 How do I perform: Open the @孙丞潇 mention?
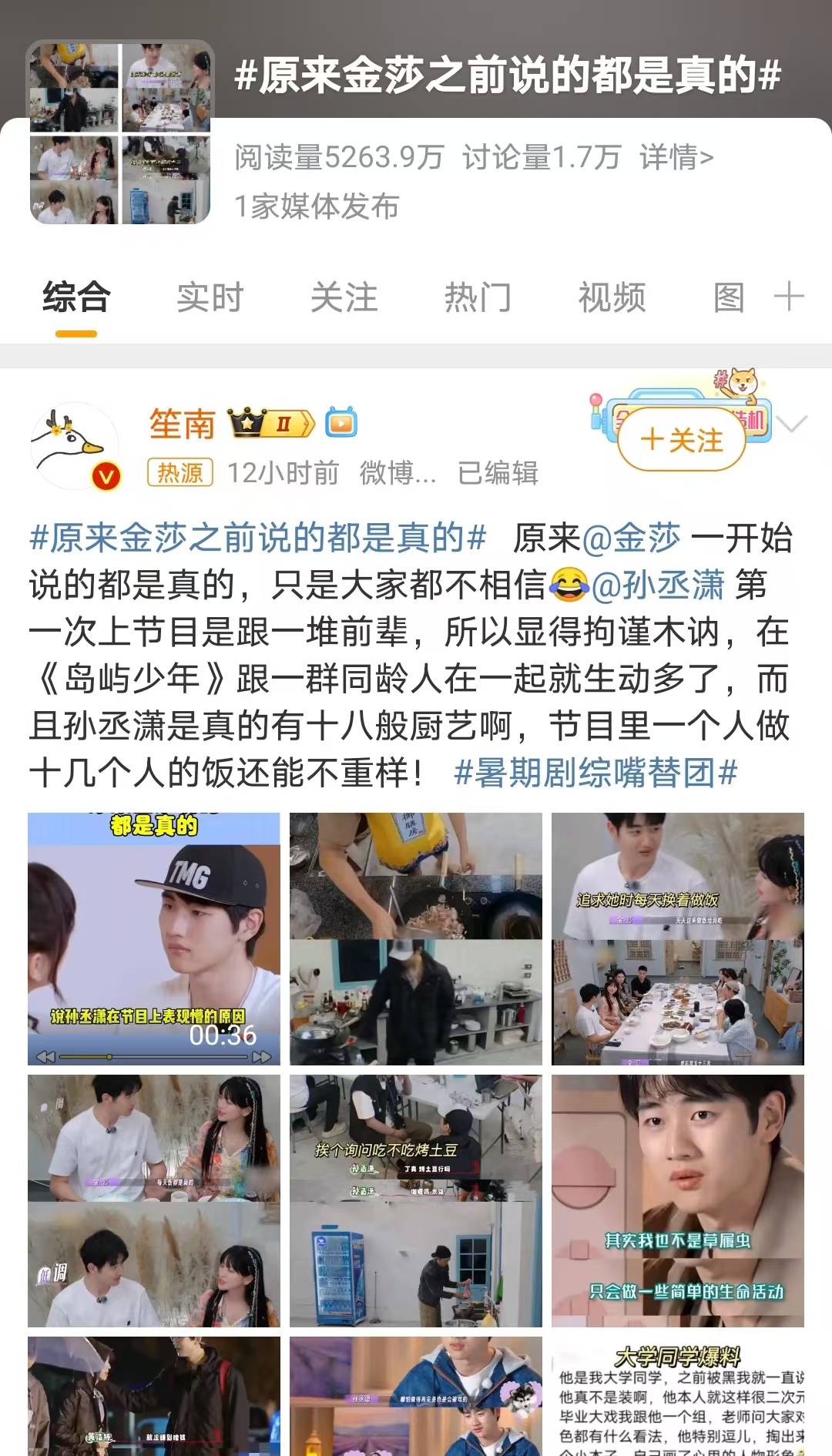658,585
